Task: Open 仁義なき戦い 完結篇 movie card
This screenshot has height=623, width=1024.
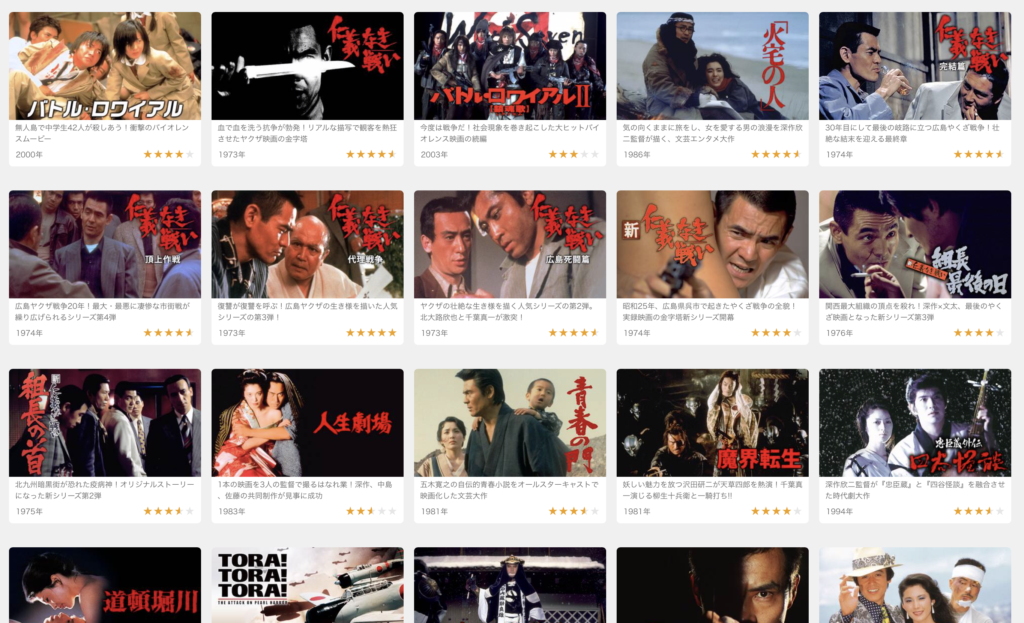Action: point(914,66)
